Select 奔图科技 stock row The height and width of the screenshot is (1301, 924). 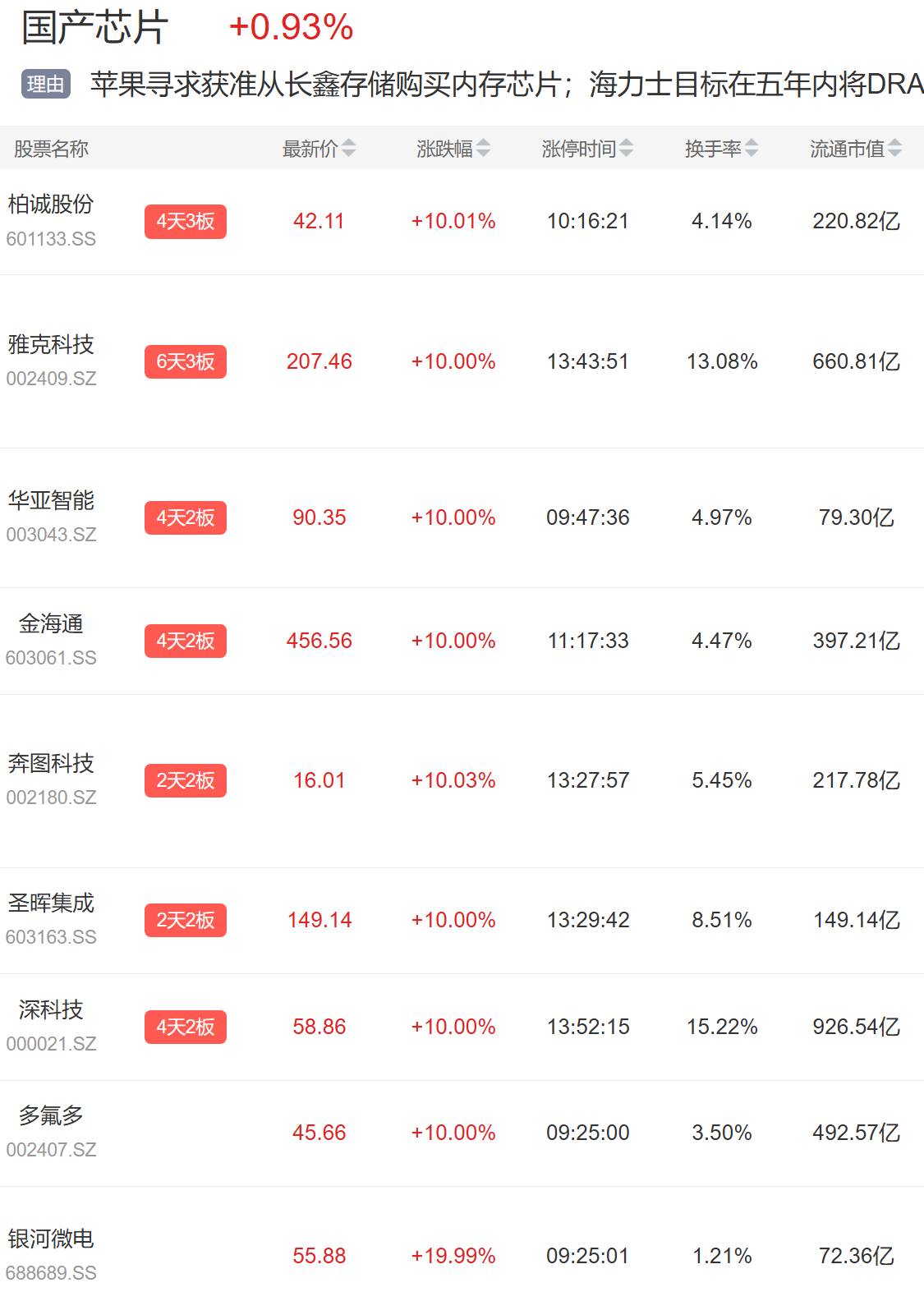click(462, 781)
